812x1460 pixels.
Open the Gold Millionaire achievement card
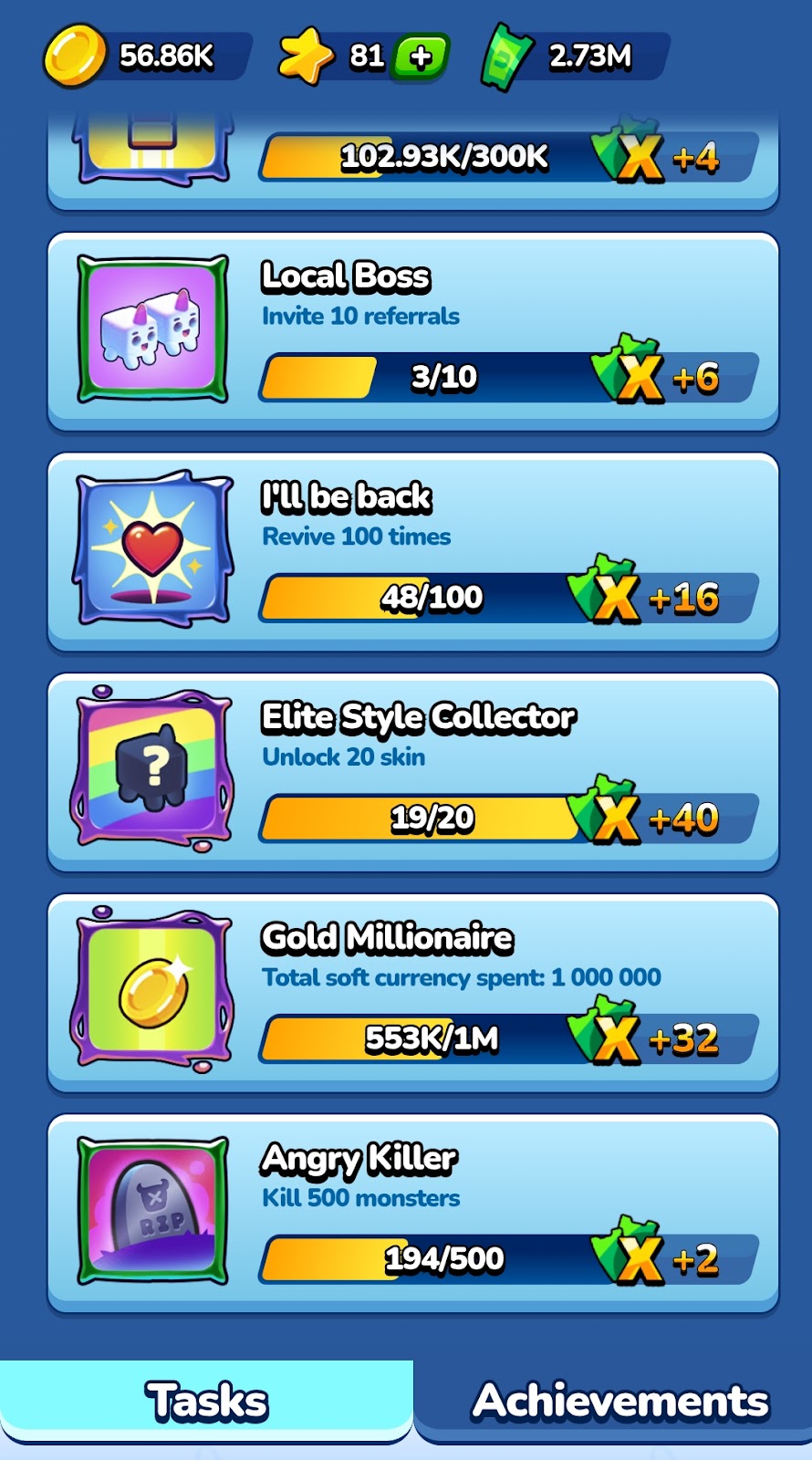[412, 993]
